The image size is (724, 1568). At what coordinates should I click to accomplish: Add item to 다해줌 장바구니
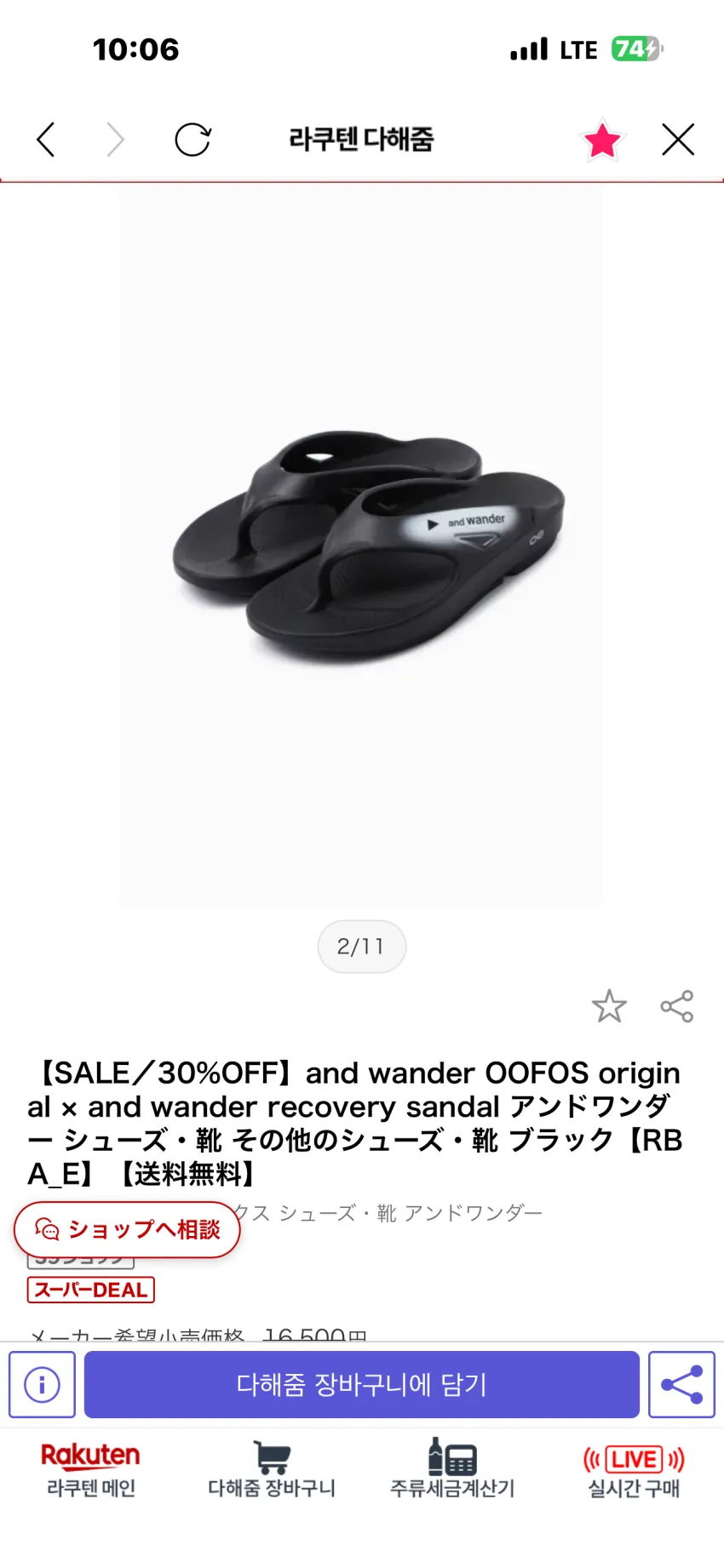362,1384
